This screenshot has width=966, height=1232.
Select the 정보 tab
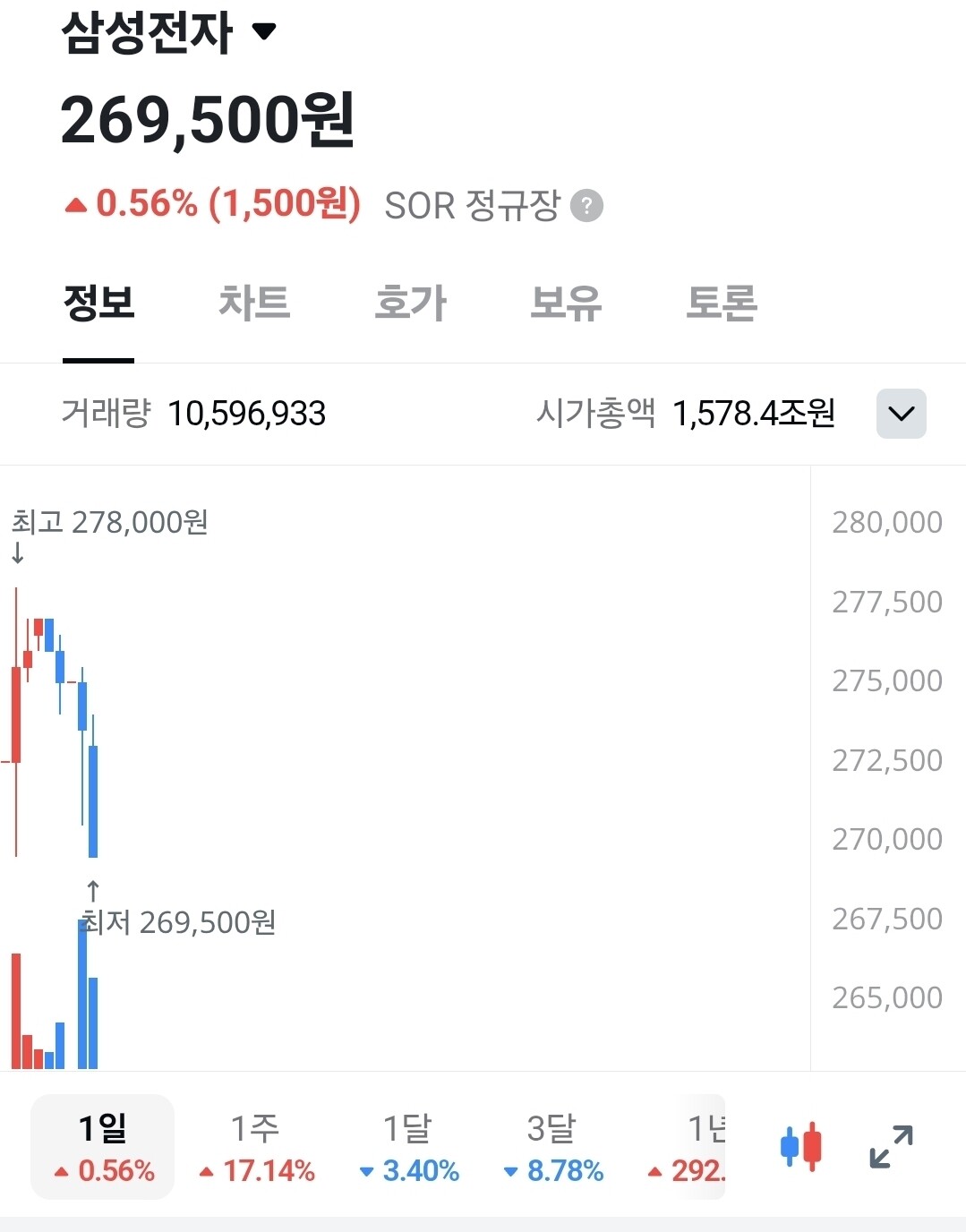tap(98, 303)
